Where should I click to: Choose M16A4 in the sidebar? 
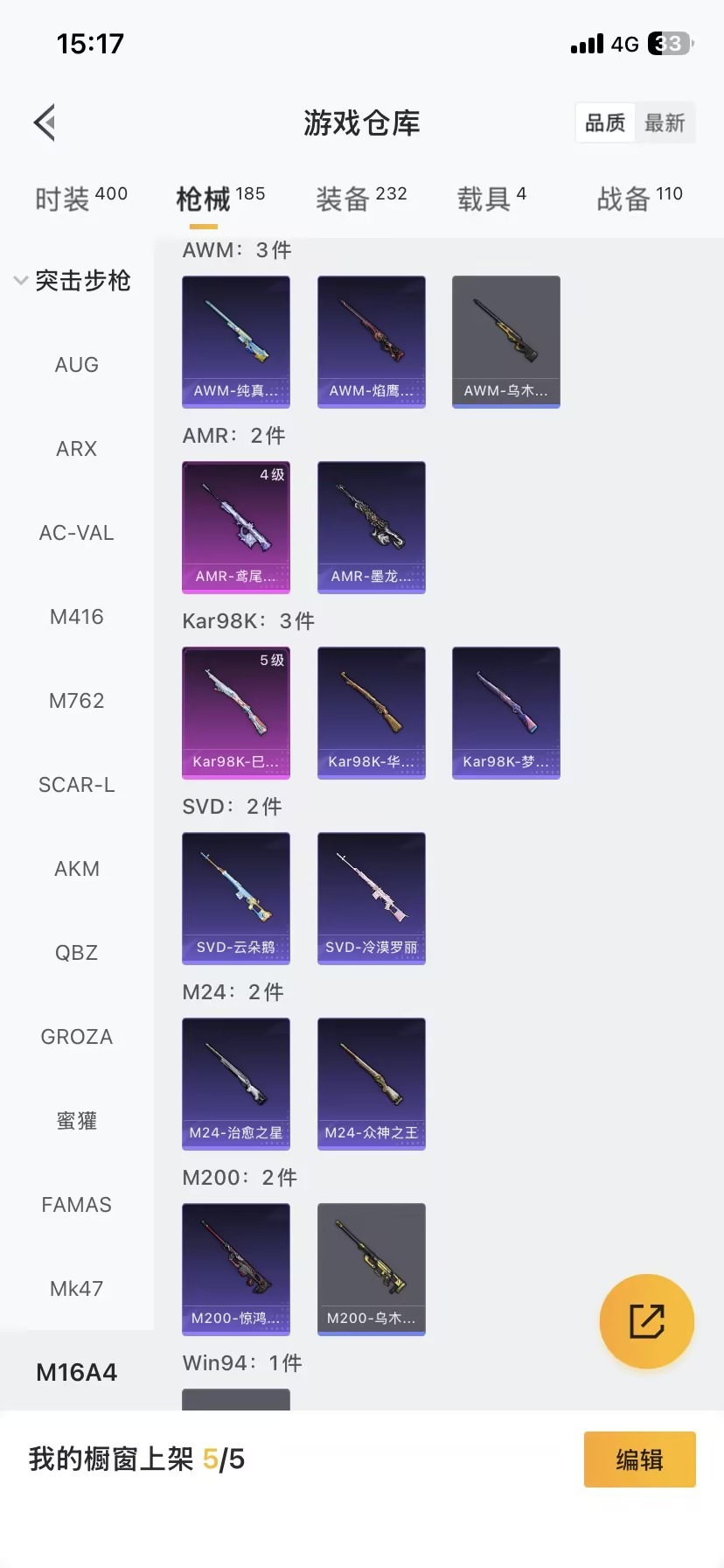77,1372
